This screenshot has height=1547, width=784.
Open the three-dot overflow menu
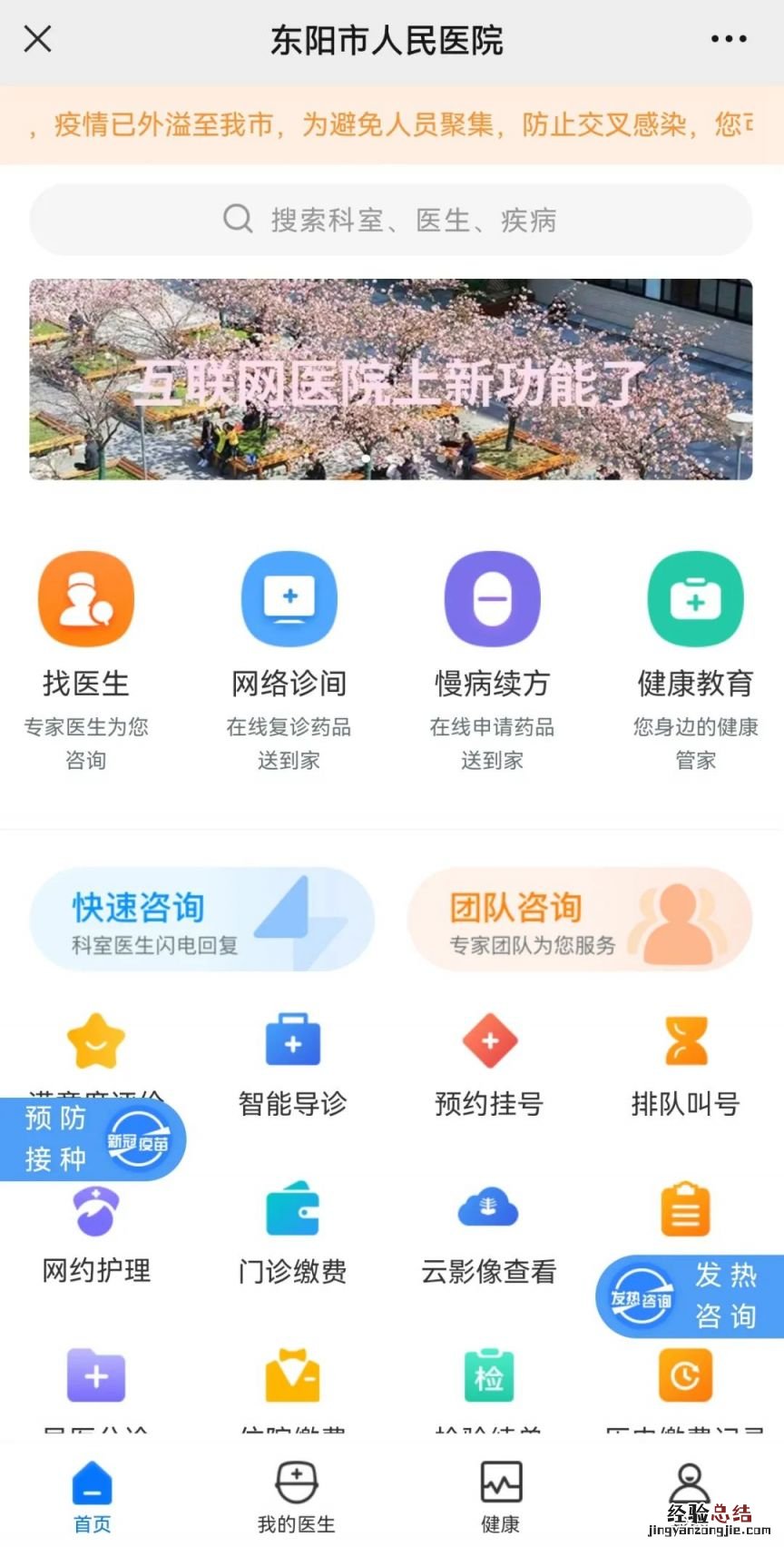pyautogui.click(x=729, y=39)
